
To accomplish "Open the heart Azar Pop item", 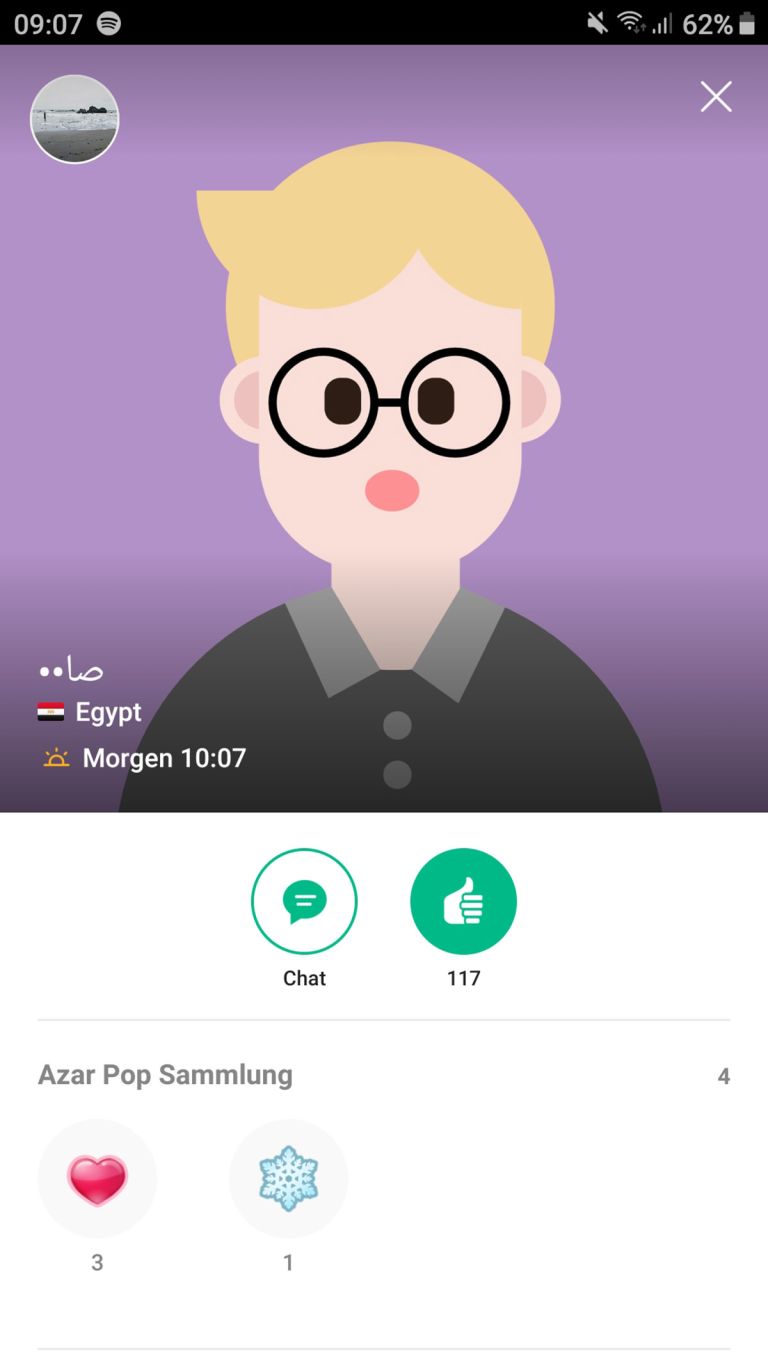I will coord(97,1179).
